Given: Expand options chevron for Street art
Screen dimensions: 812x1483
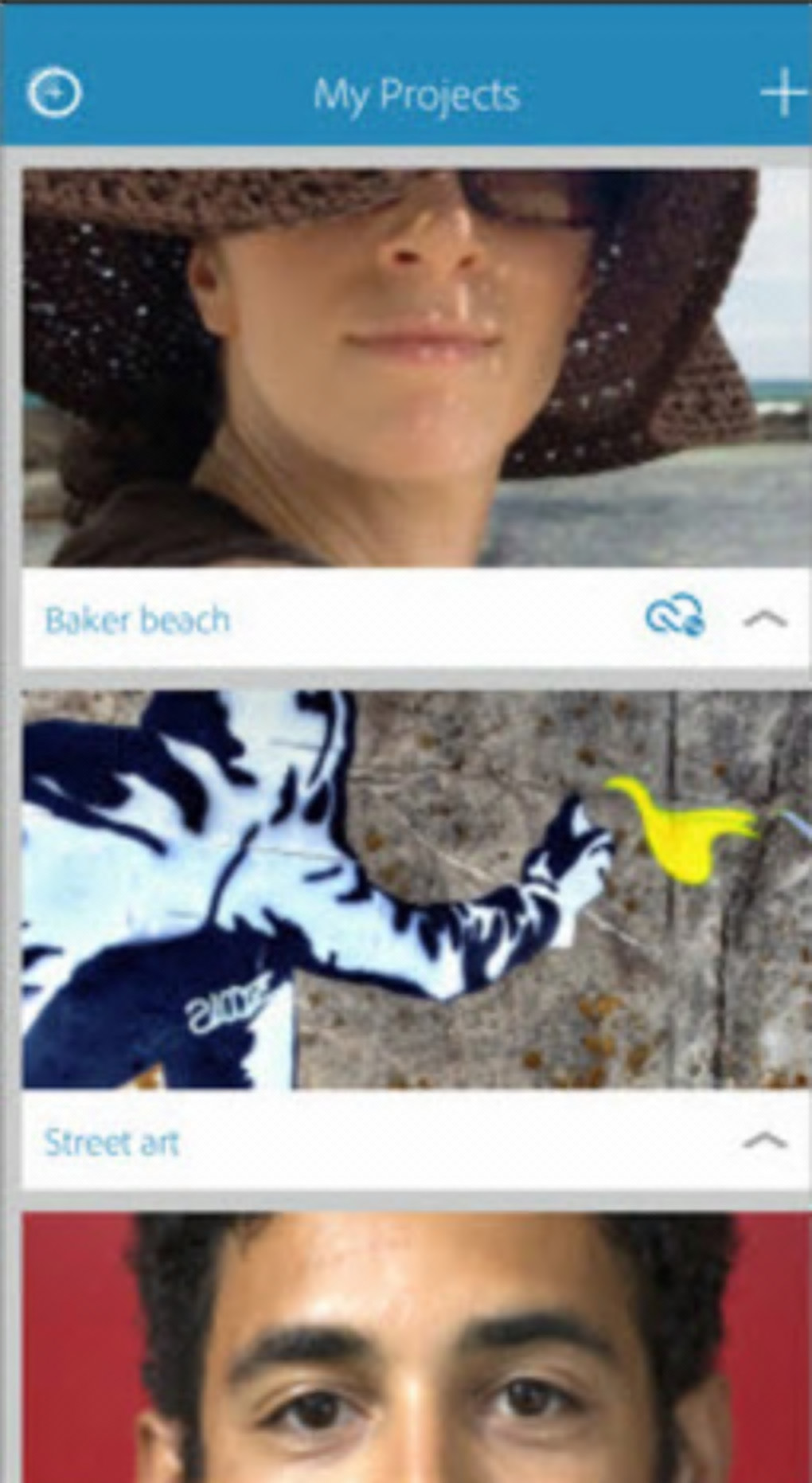Looking at the screenshot, I should [x=764, y=1141].
